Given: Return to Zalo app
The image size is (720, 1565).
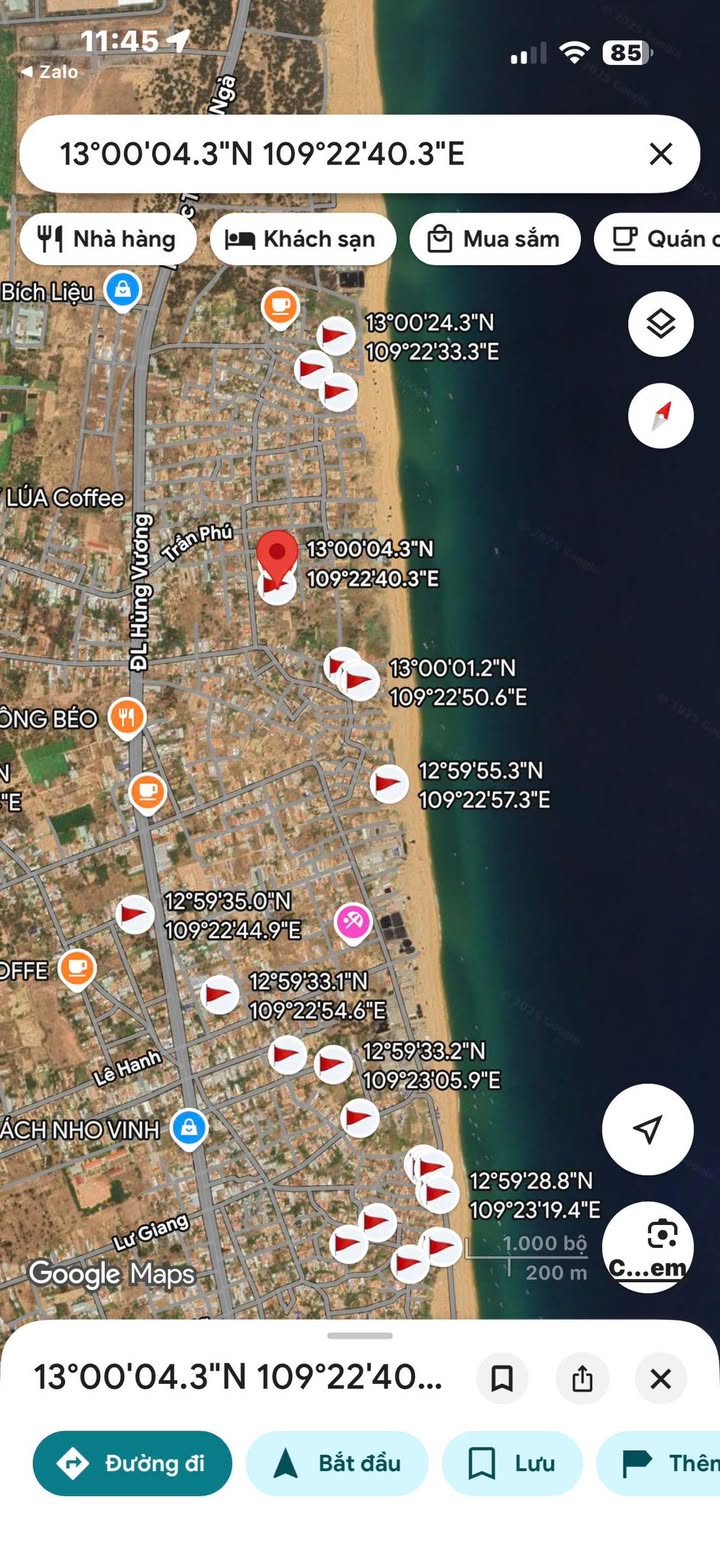Looking at the screenshot, I should point(50,72).
